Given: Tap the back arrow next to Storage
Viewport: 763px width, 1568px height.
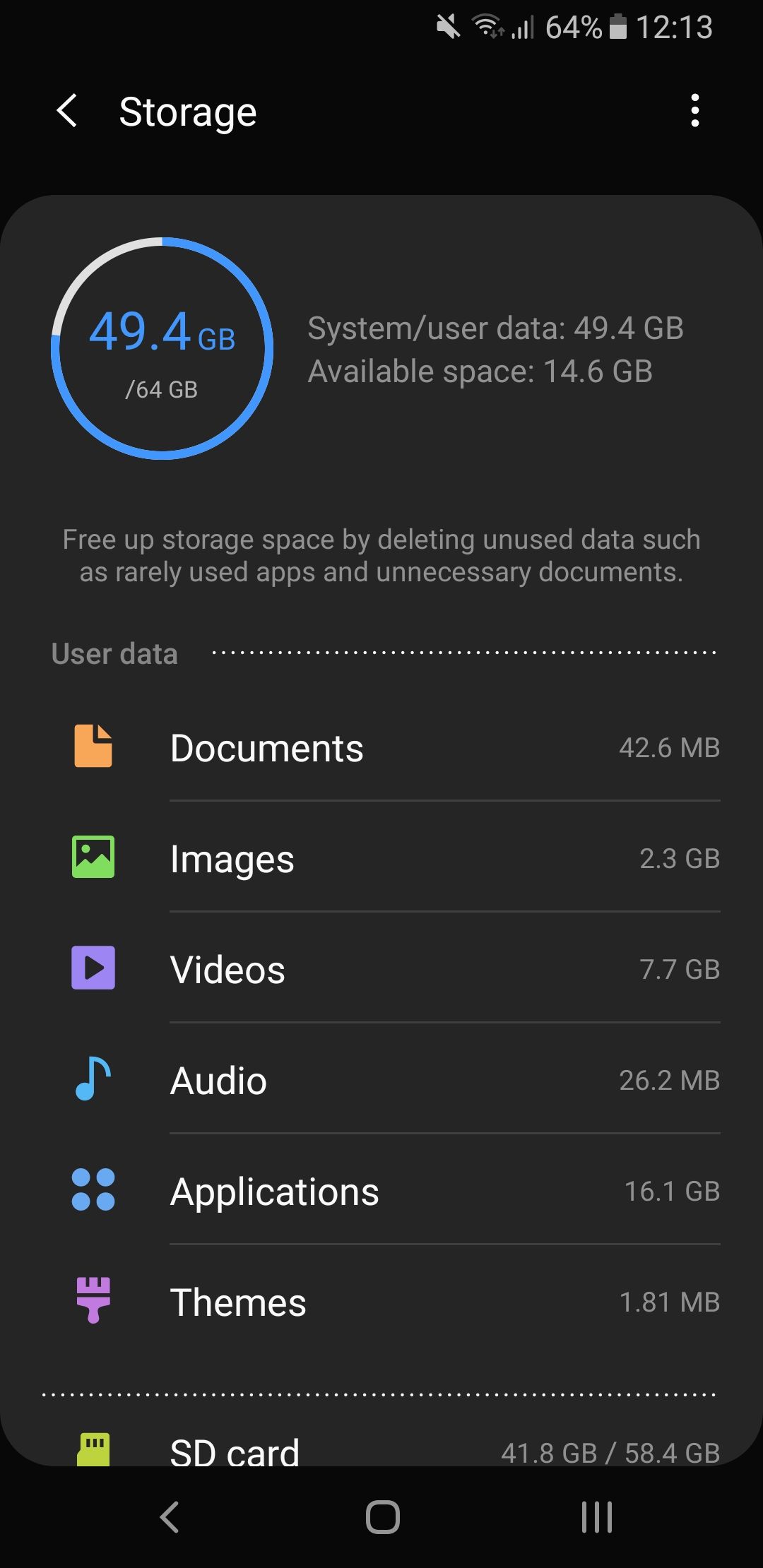Looking at the screenshot, I should 67,111.
